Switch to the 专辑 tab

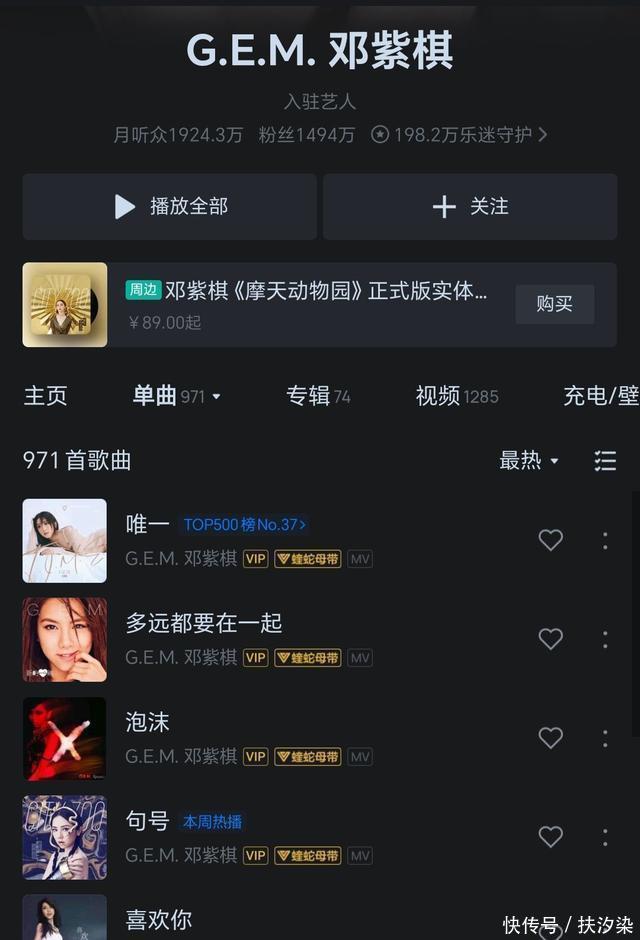pos(318,396)
